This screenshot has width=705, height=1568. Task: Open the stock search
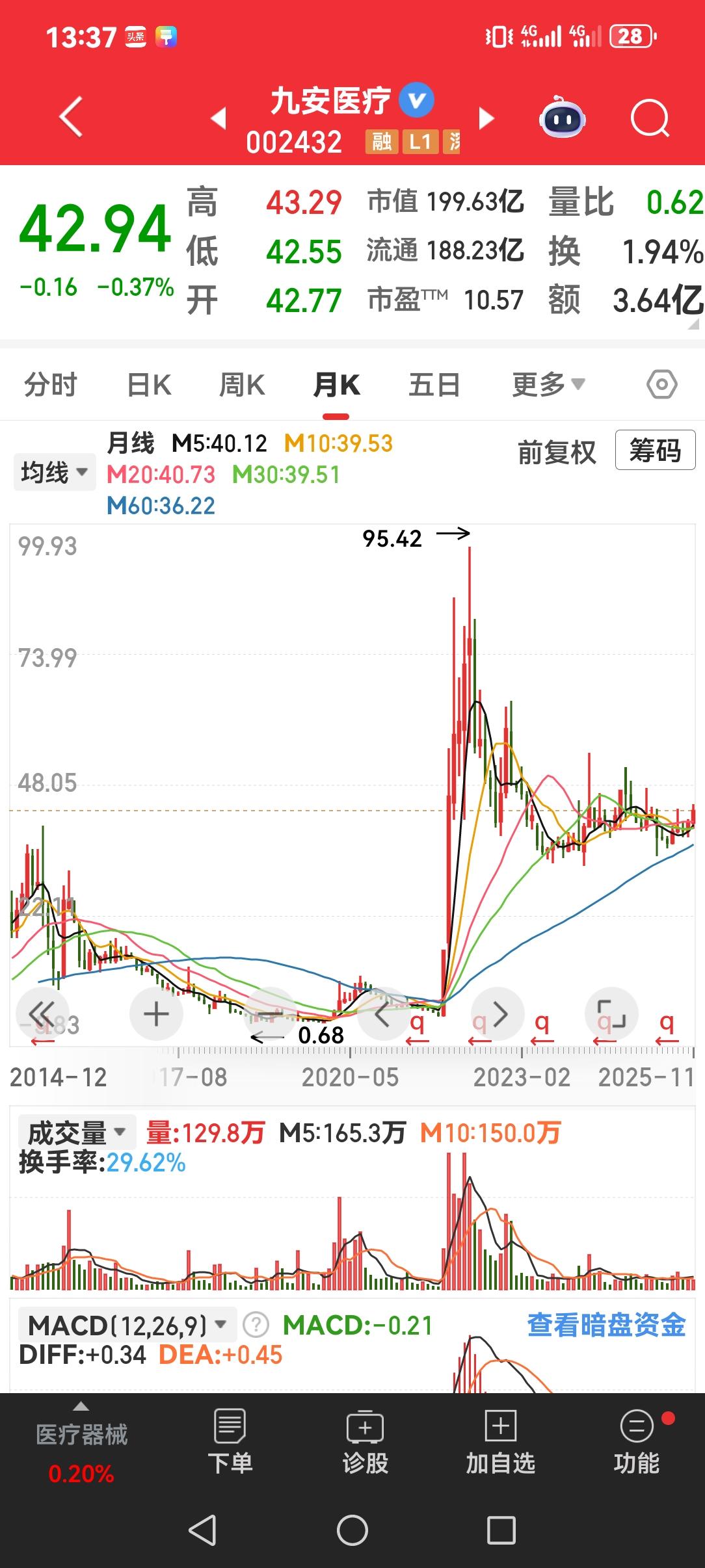tap(652, 117)
